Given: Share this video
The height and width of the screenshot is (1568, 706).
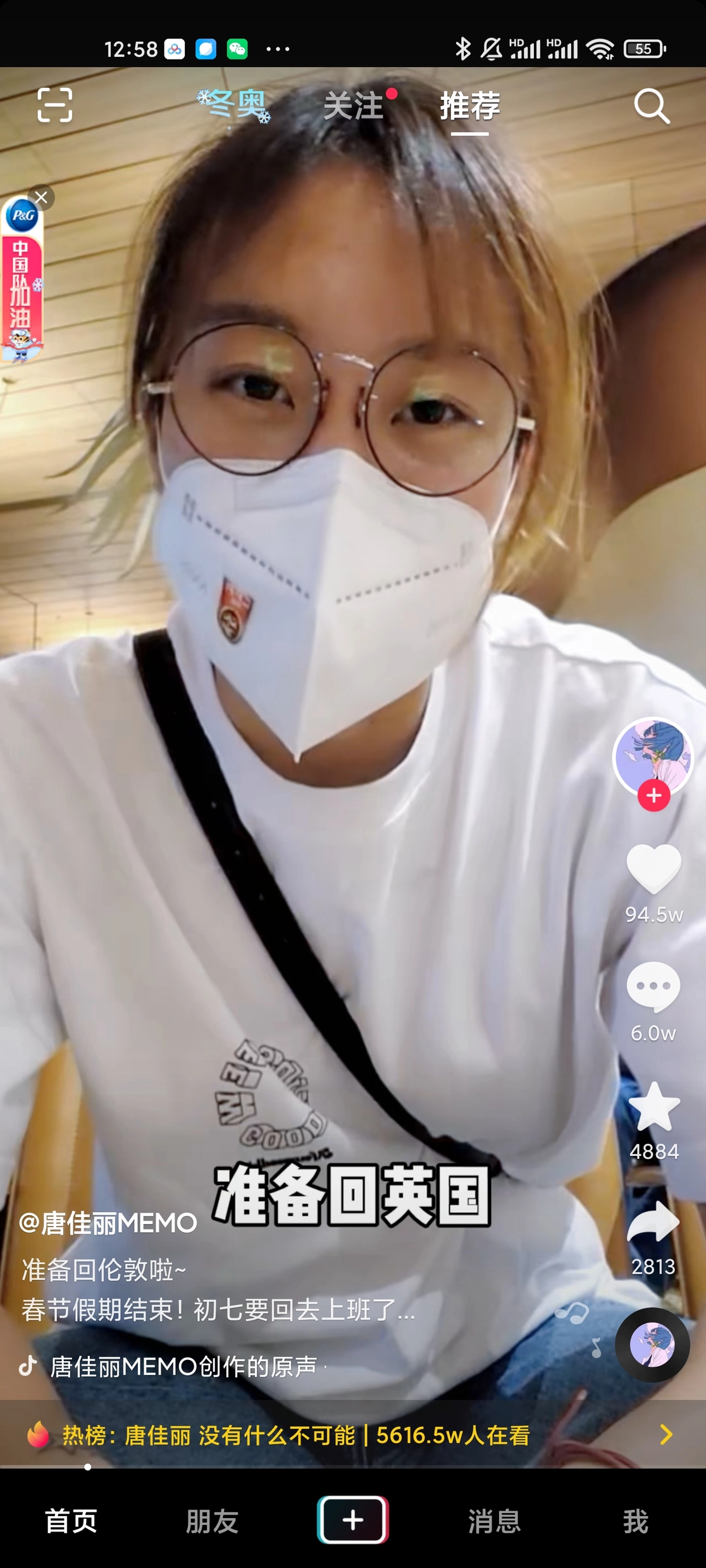Looking at the screenshot, I should click(x=653, y=1223).
